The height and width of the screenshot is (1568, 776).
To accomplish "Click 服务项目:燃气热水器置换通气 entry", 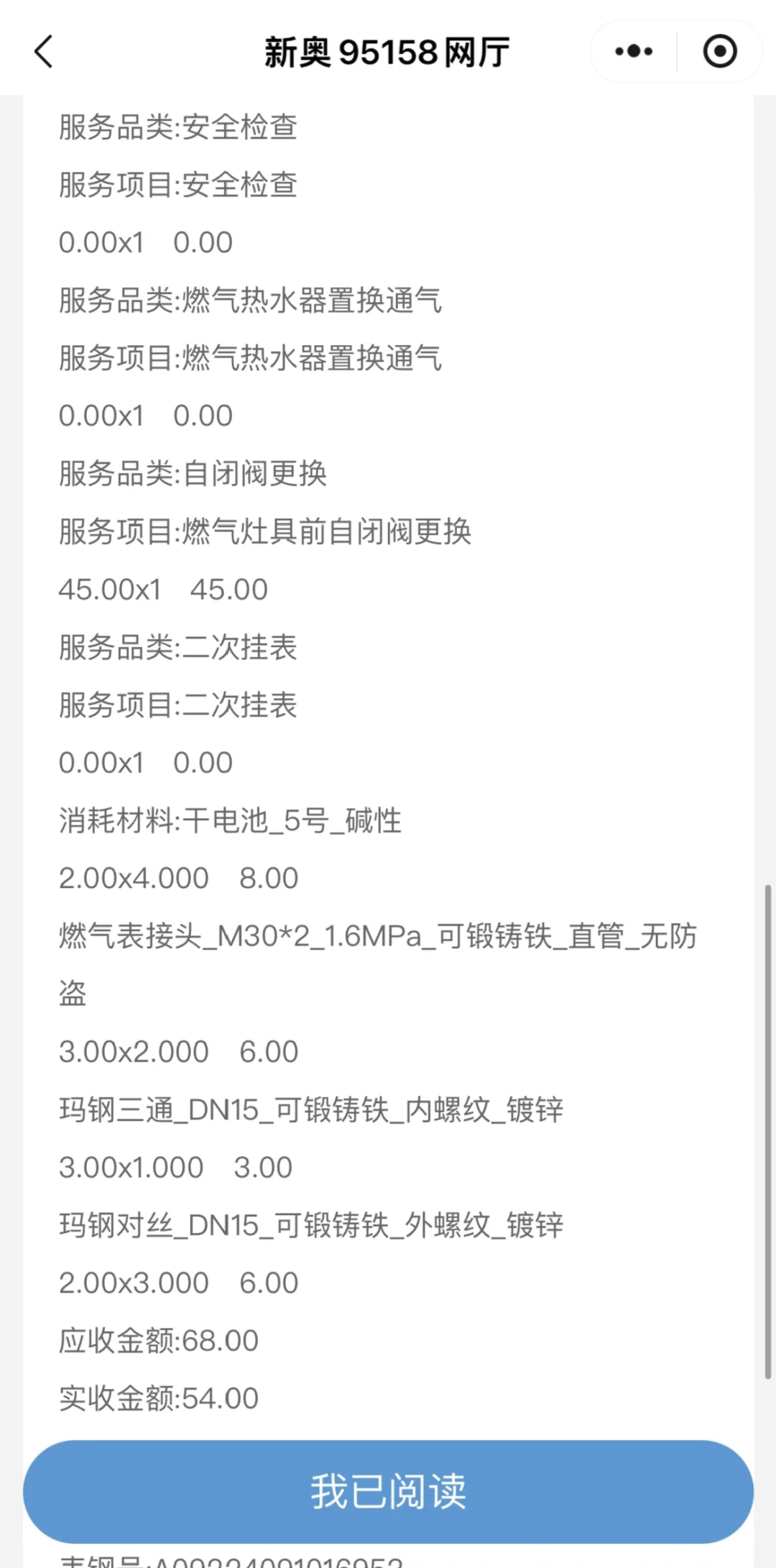I will click(x=251, y=359).
